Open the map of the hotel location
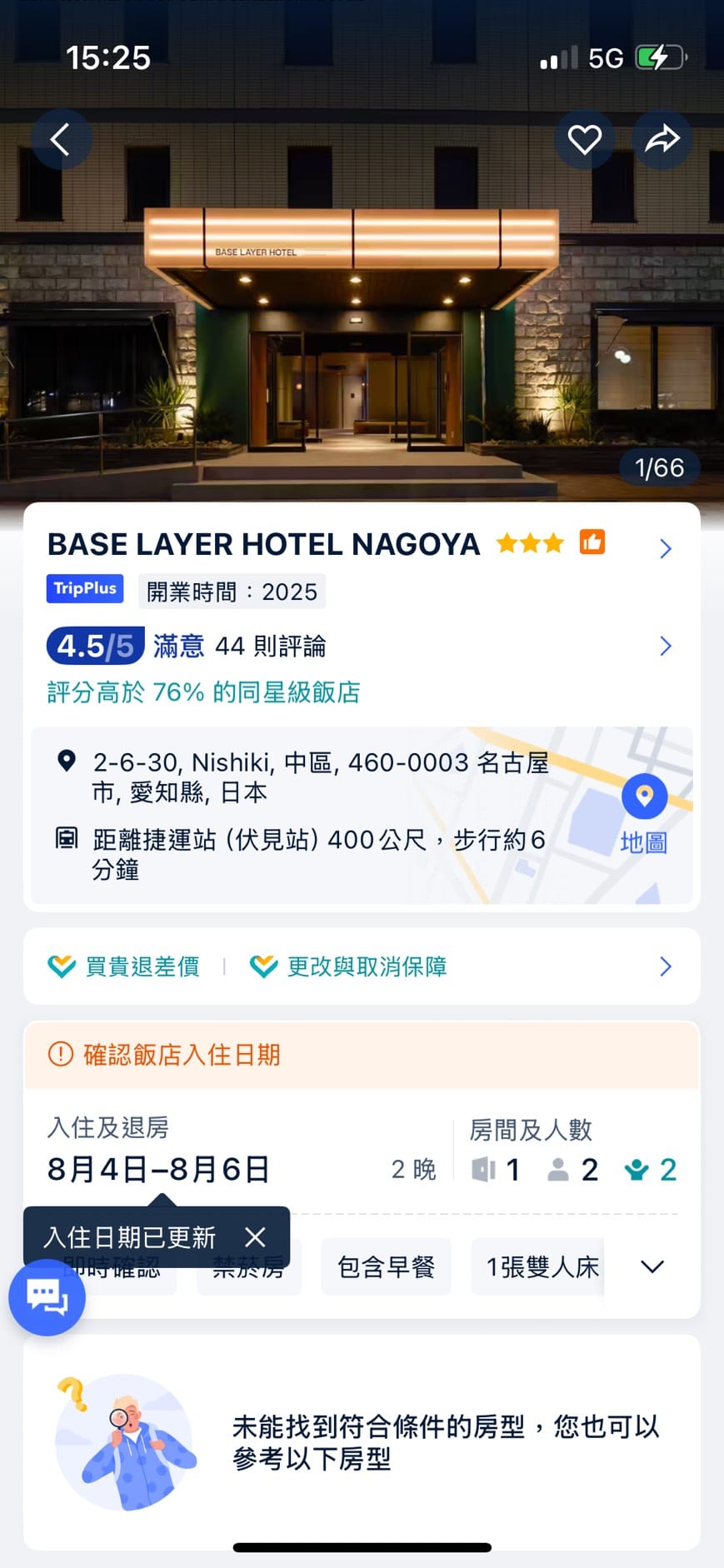Image resolution: width=724 pixels, height=1568 pixels. [x=643, y=814]
